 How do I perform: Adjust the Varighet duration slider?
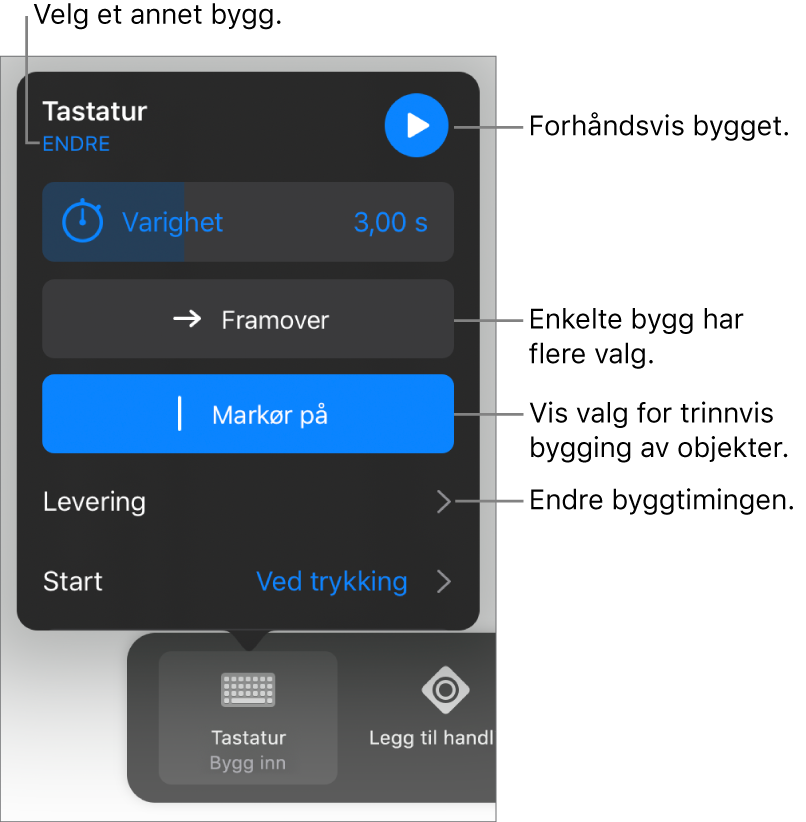(247, 222)
